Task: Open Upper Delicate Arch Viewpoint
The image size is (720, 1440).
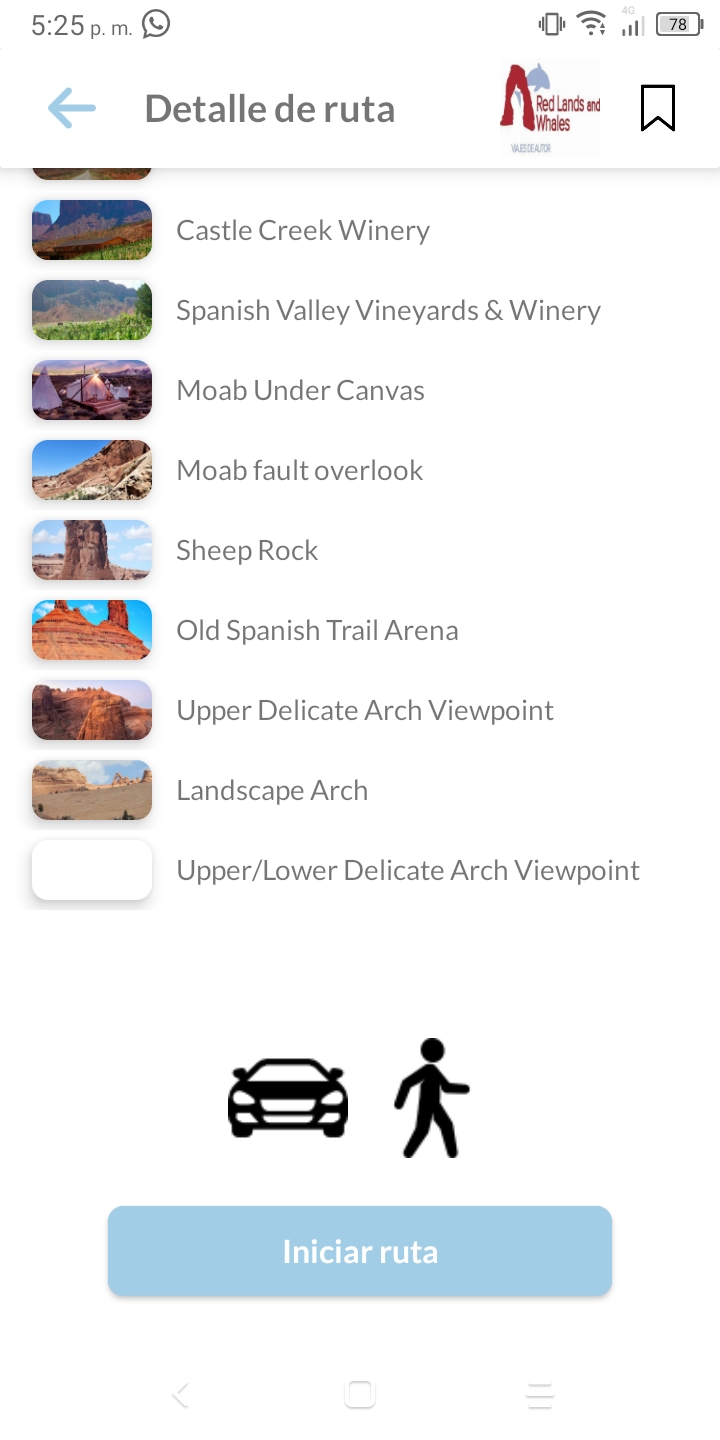Action: pyautogui.click(x=364, y=710)
